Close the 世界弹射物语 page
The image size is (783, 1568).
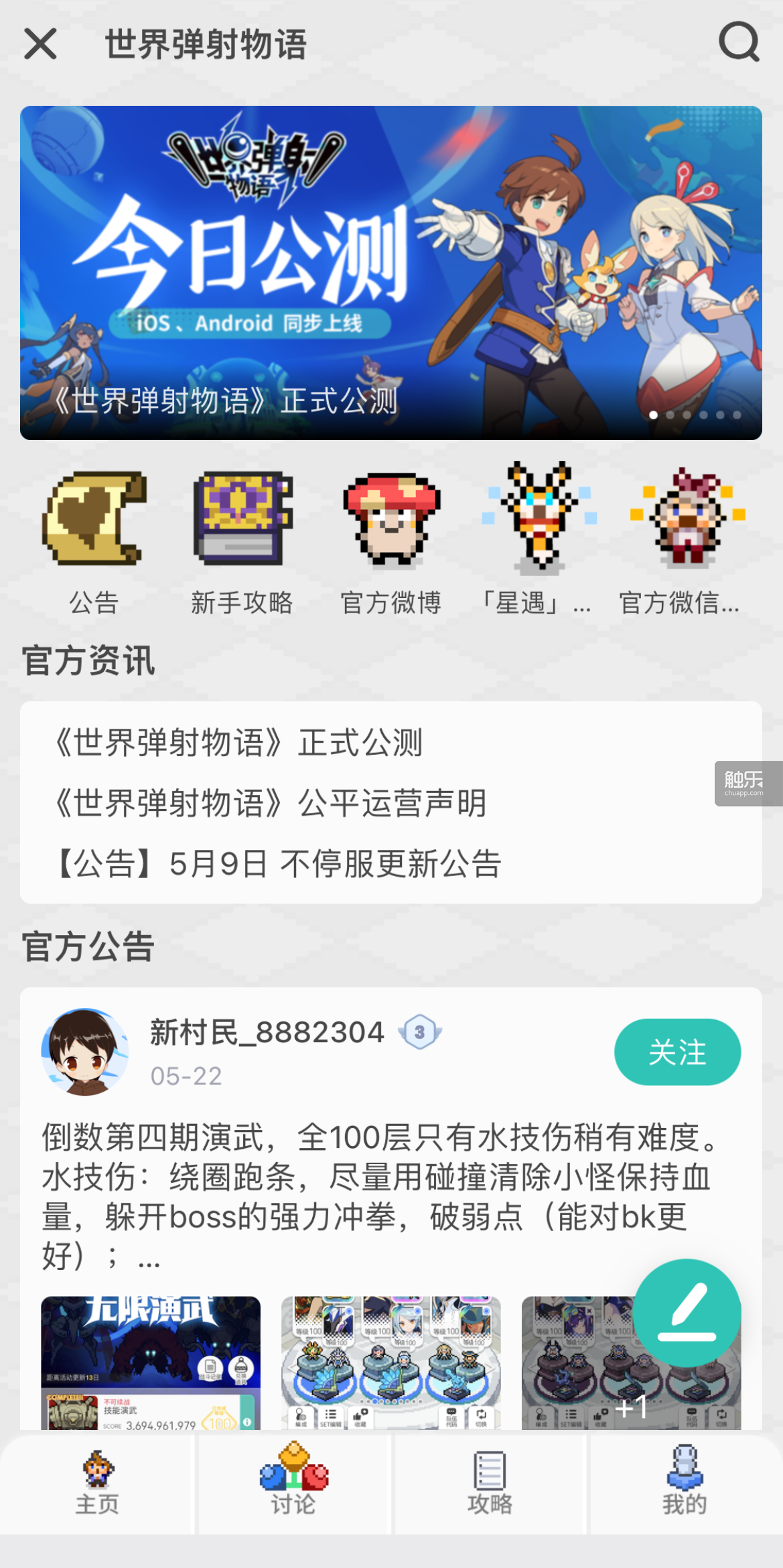point(40,44)
